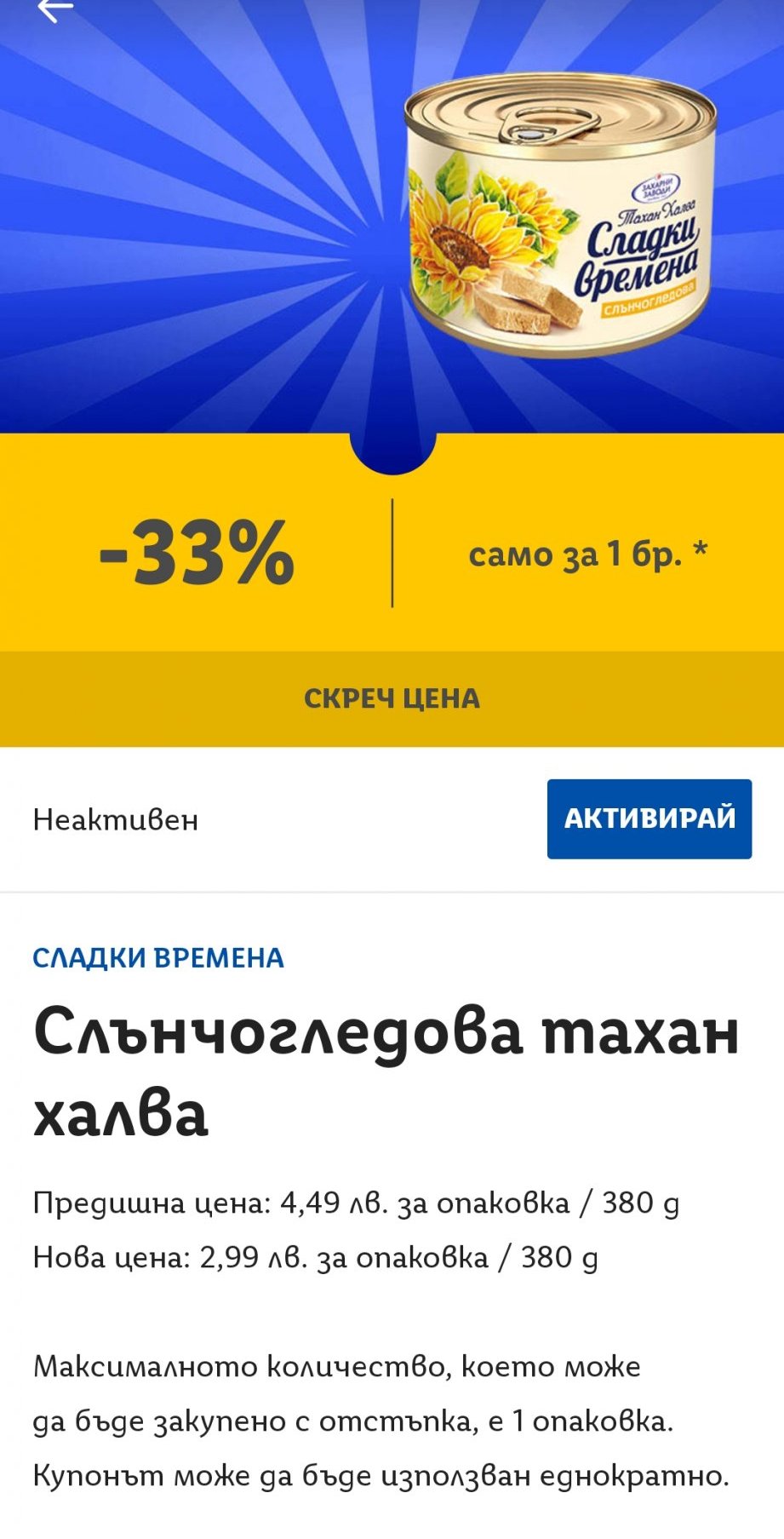Activate the coupon with АКТИВИРАЙ
Screen dimensions: 784x1539
[649, 818]
